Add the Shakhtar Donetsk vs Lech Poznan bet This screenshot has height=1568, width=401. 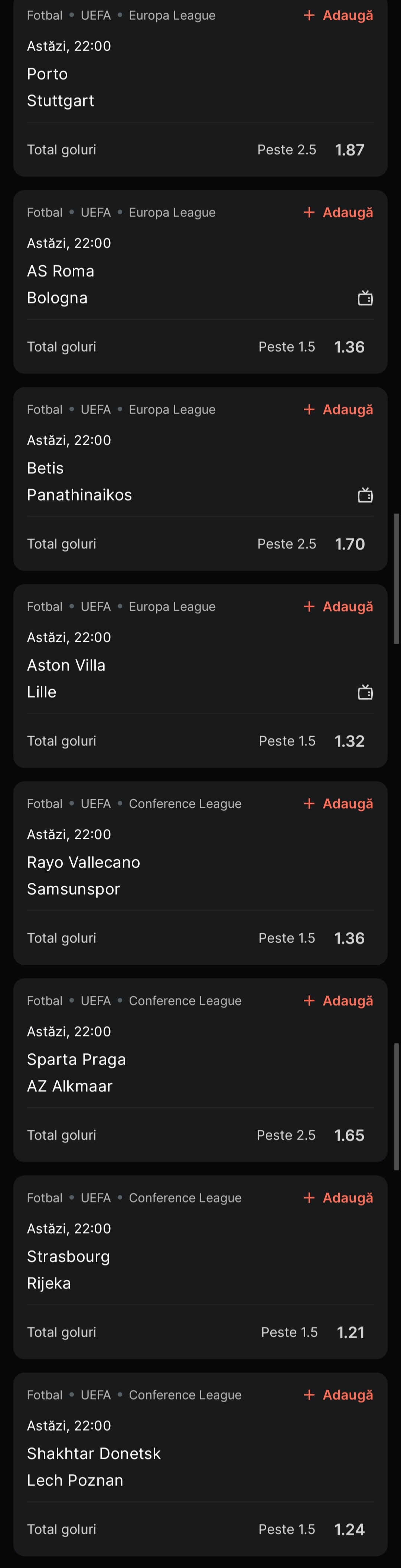[338, 1396]
